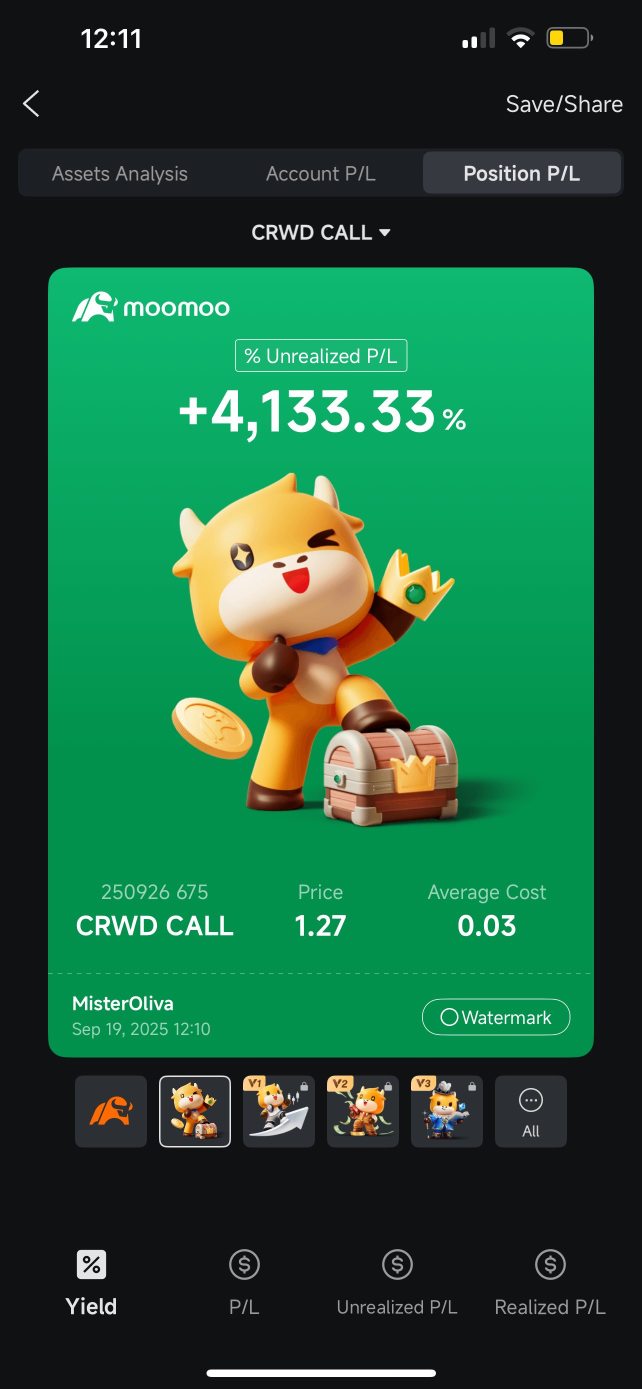Choose the moomoo bull logo template
Viewport: 642px width, 1389px height.
111,1111
